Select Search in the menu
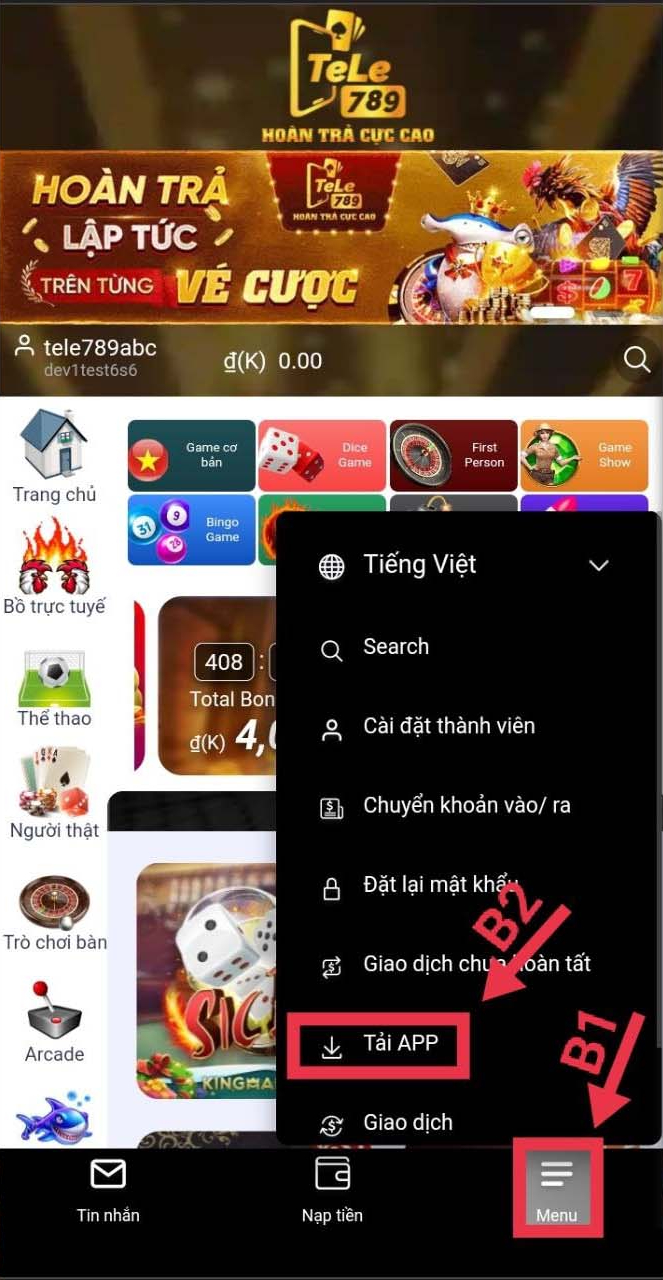Image resolution: width=663 pixels, height=1280 pixels. click(395, 647)
